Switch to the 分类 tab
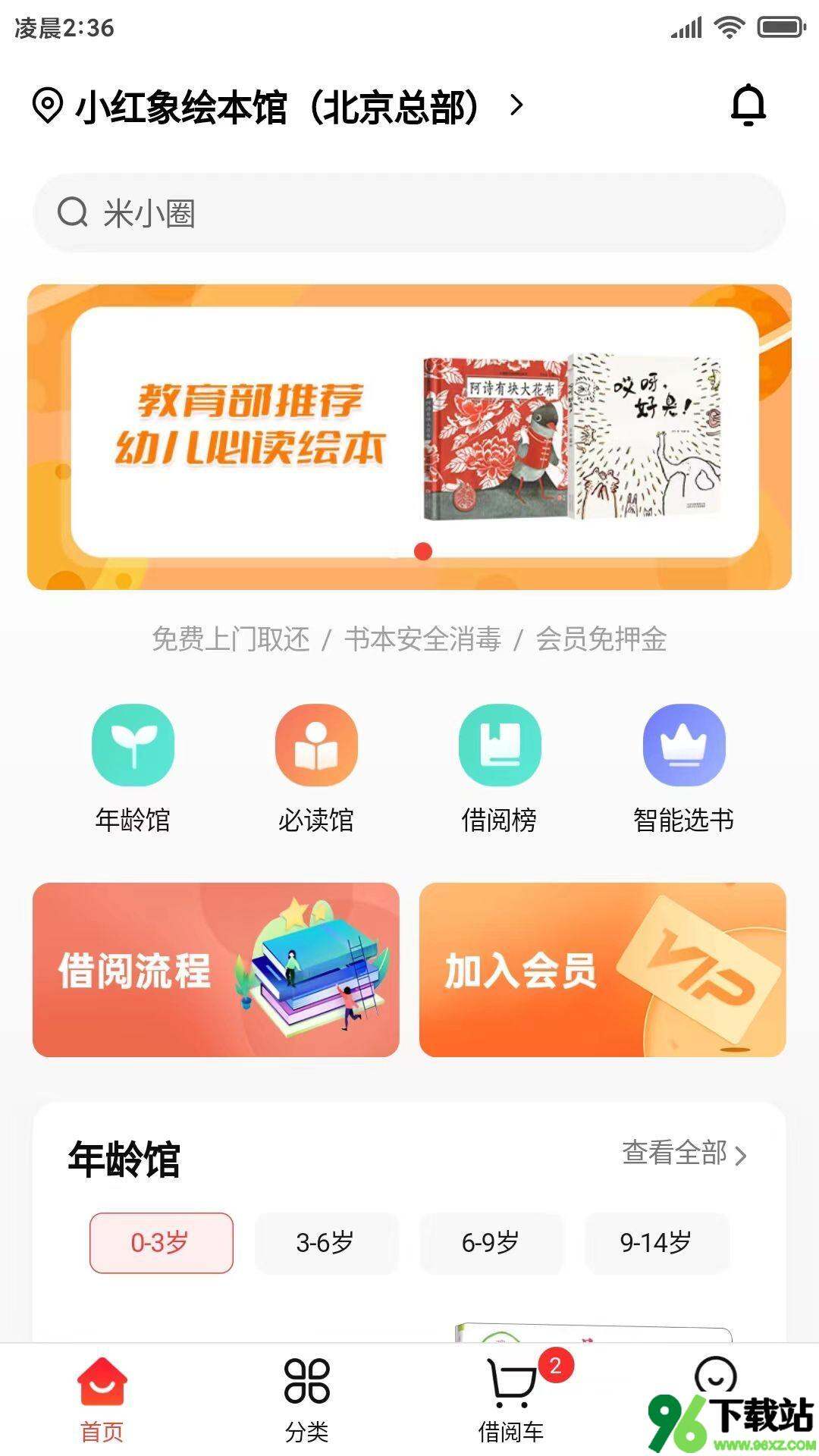The height and width of the screenshot is (1456, 819). point(306,1400)
